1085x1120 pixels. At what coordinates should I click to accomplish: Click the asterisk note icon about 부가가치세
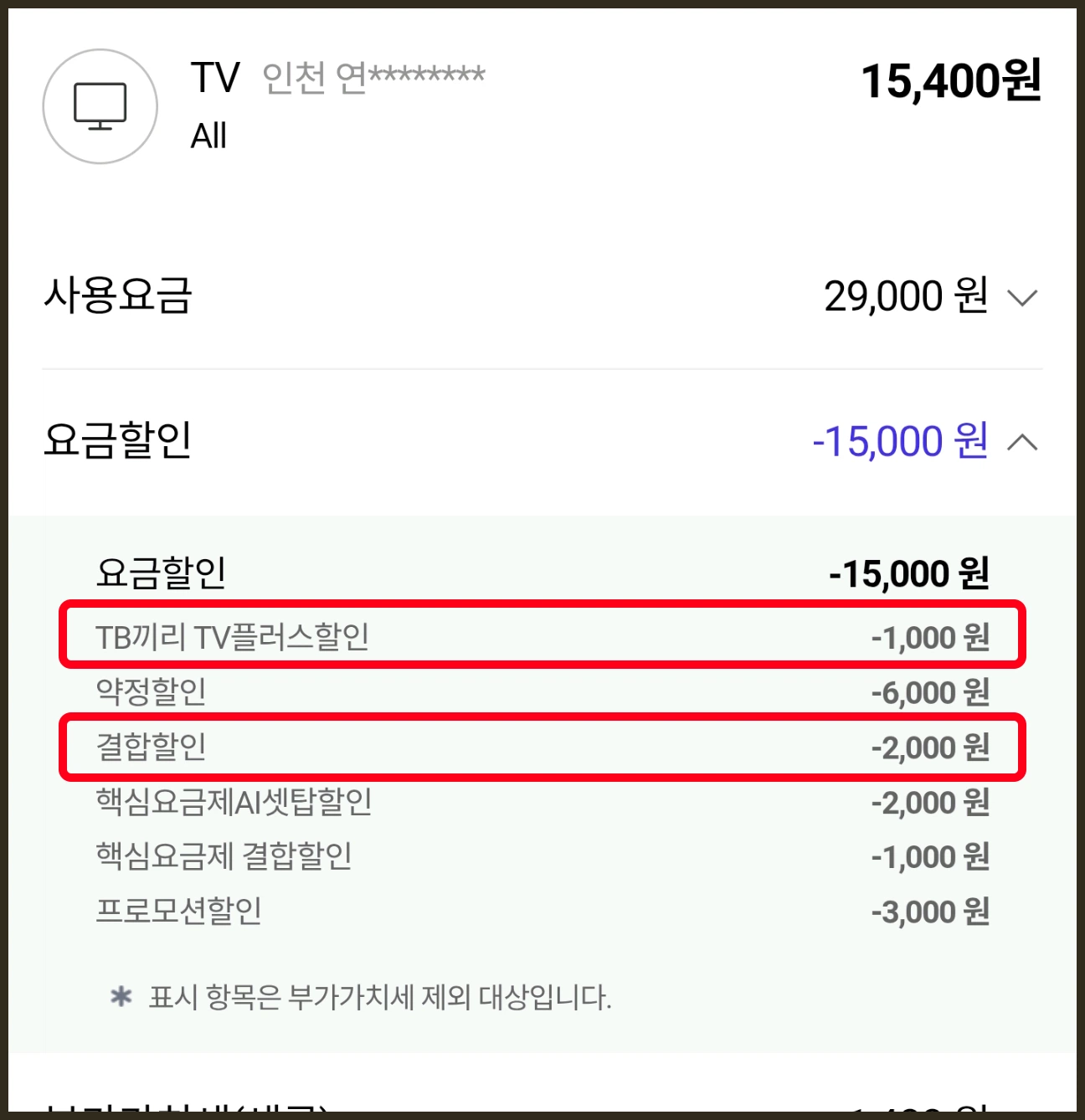[x=121, y=996]
